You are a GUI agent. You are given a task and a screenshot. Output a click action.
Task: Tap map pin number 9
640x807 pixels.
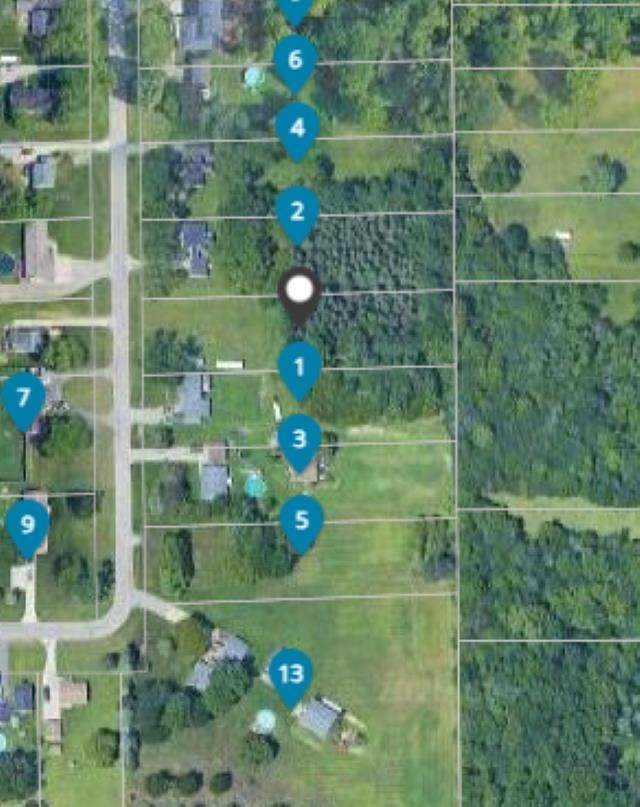[x=28, y=523]
